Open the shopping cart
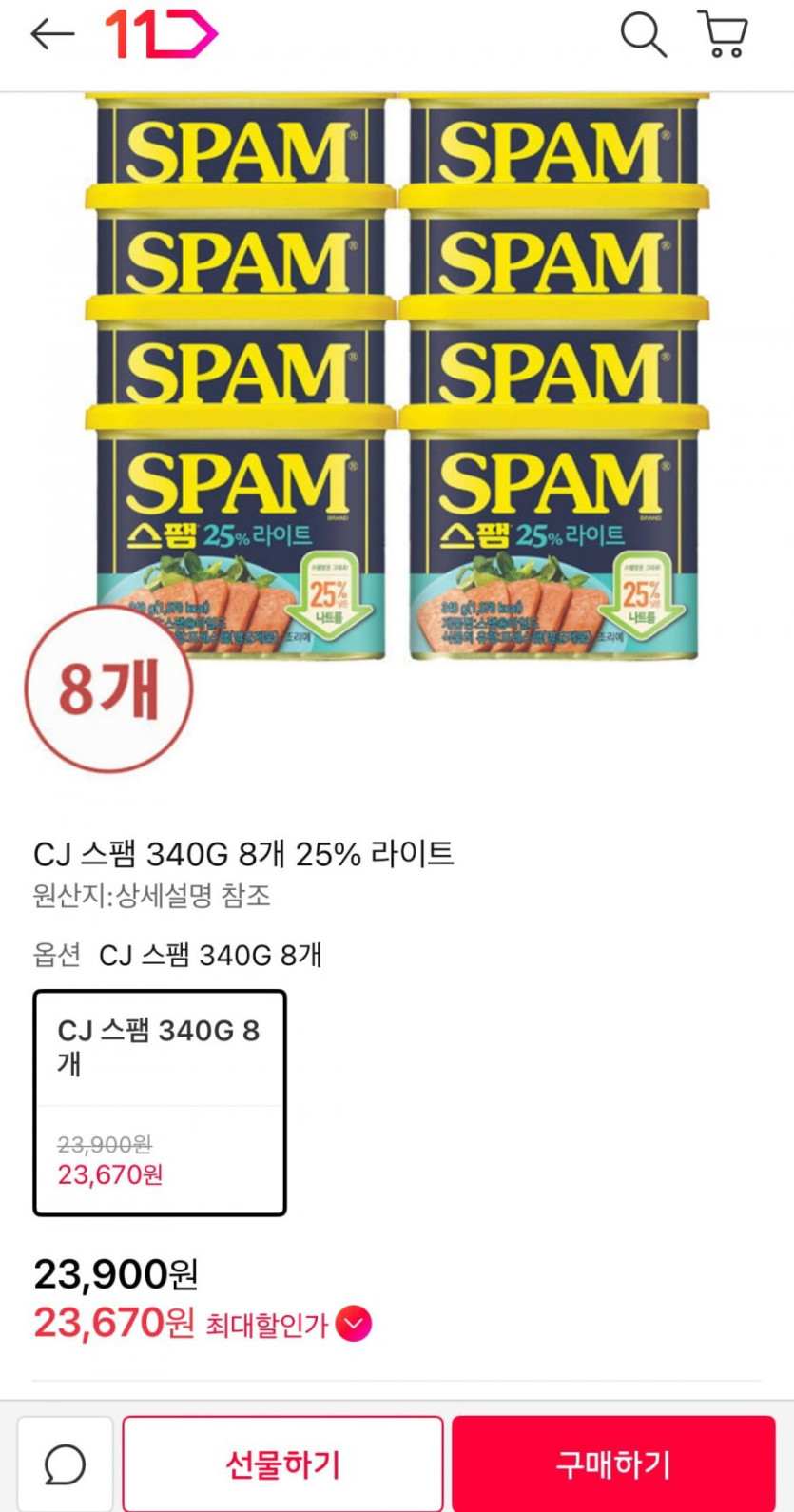The height and width of the screenshot is (1512, 794). click(x=723, y=34)
